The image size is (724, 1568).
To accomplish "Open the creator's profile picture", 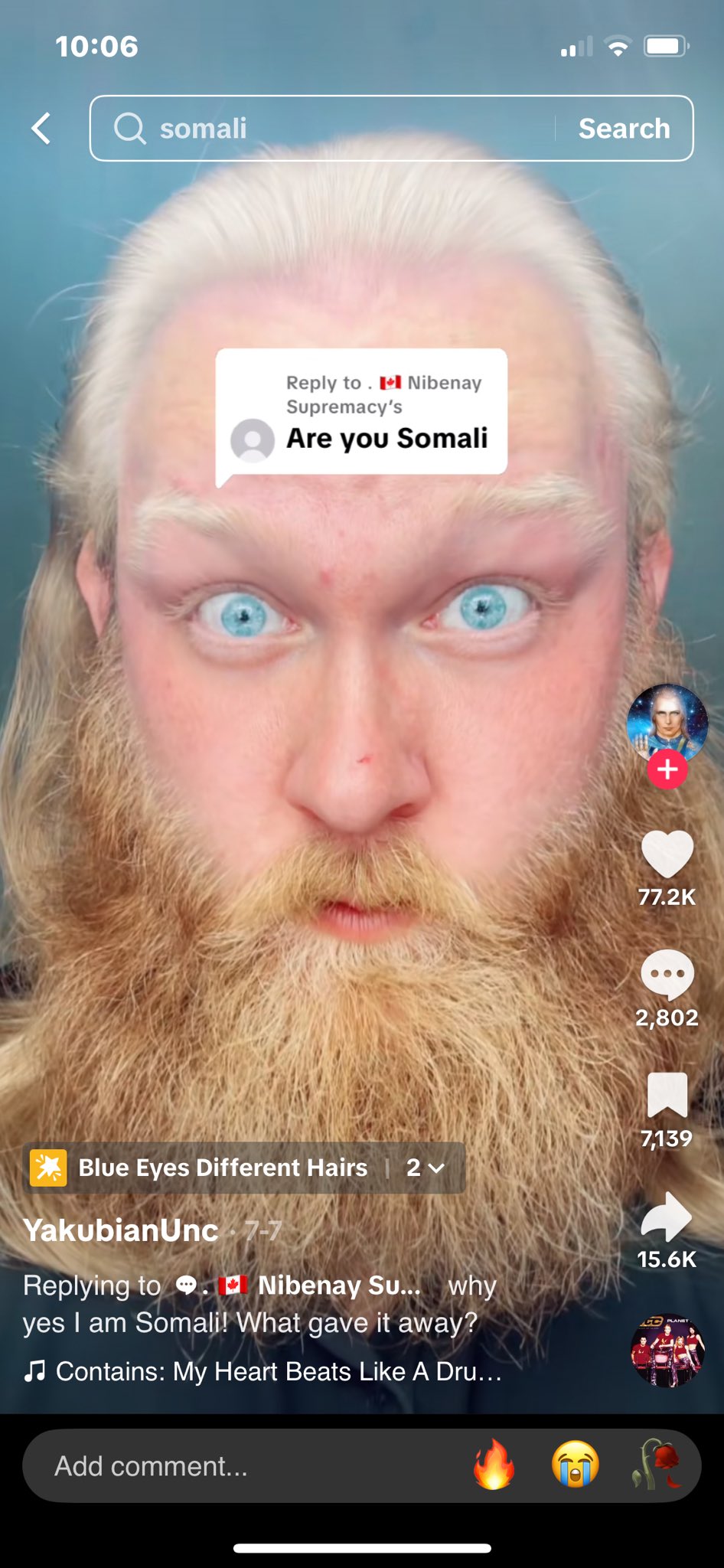I will [667, 724].
